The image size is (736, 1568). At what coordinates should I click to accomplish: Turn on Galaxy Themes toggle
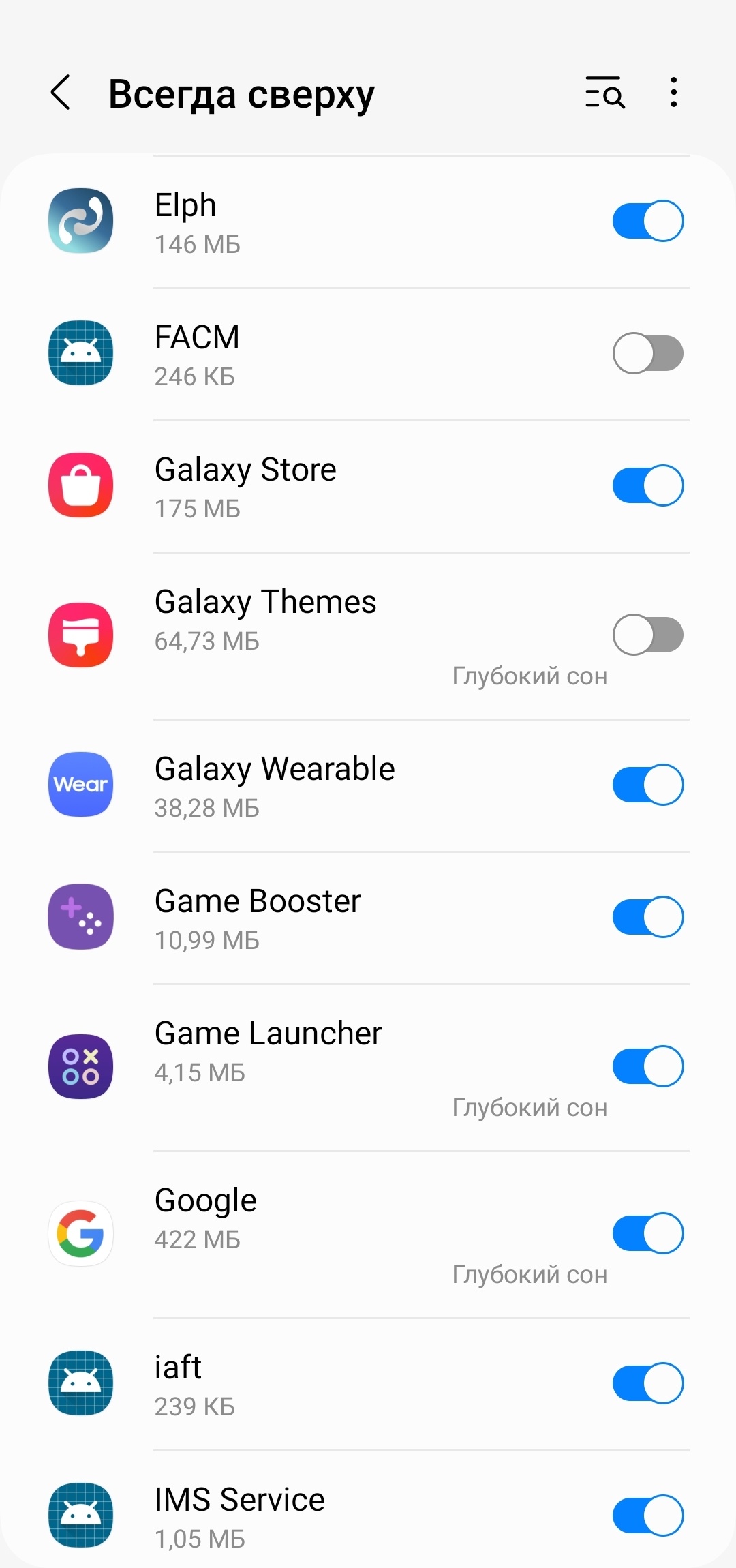(647, 635)
